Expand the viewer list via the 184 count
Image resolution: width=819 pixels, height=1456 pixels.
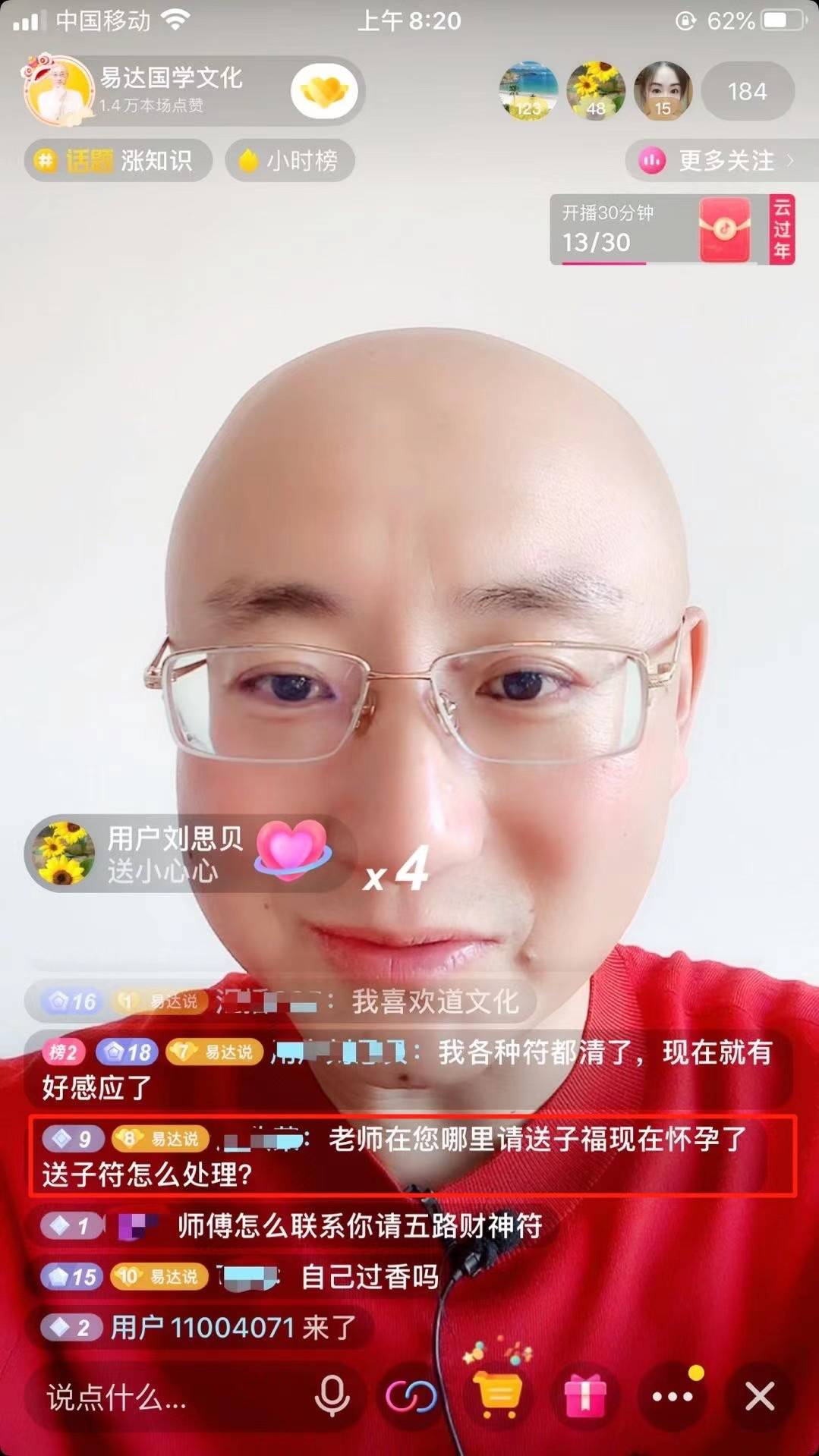748,92
